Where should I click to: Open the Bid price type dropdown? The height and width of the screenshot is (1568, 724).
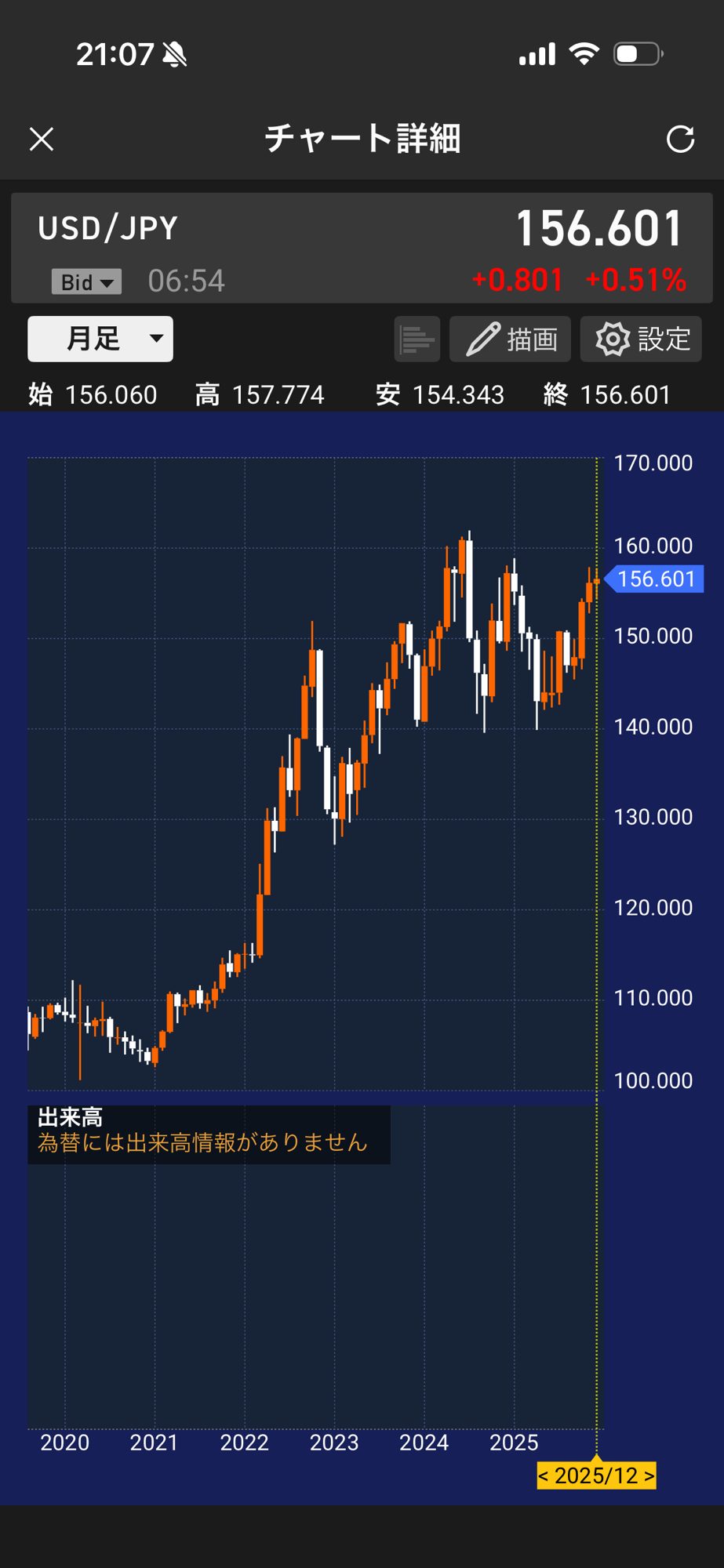tap(87, 281)
